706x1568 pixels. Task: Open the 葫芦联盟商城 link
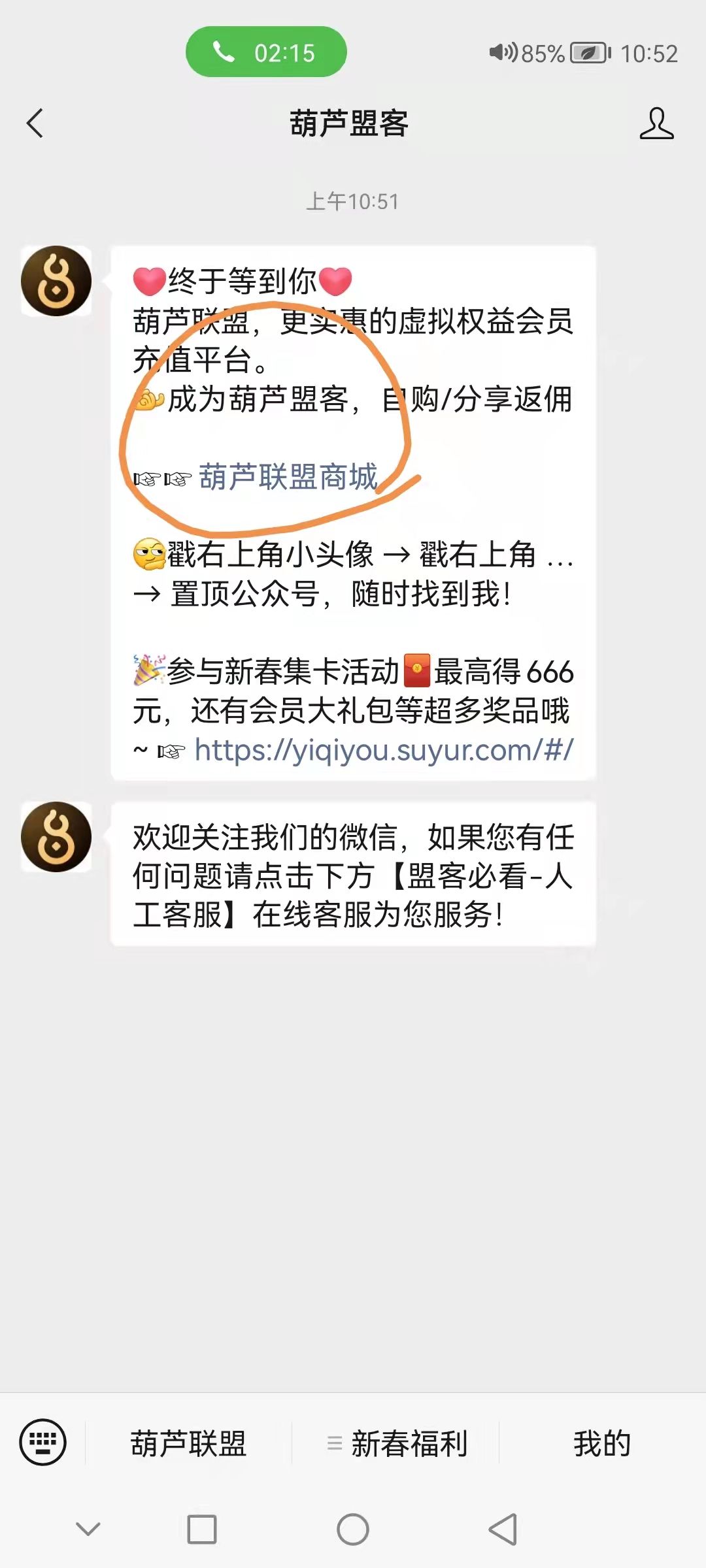tap(288, 477)
